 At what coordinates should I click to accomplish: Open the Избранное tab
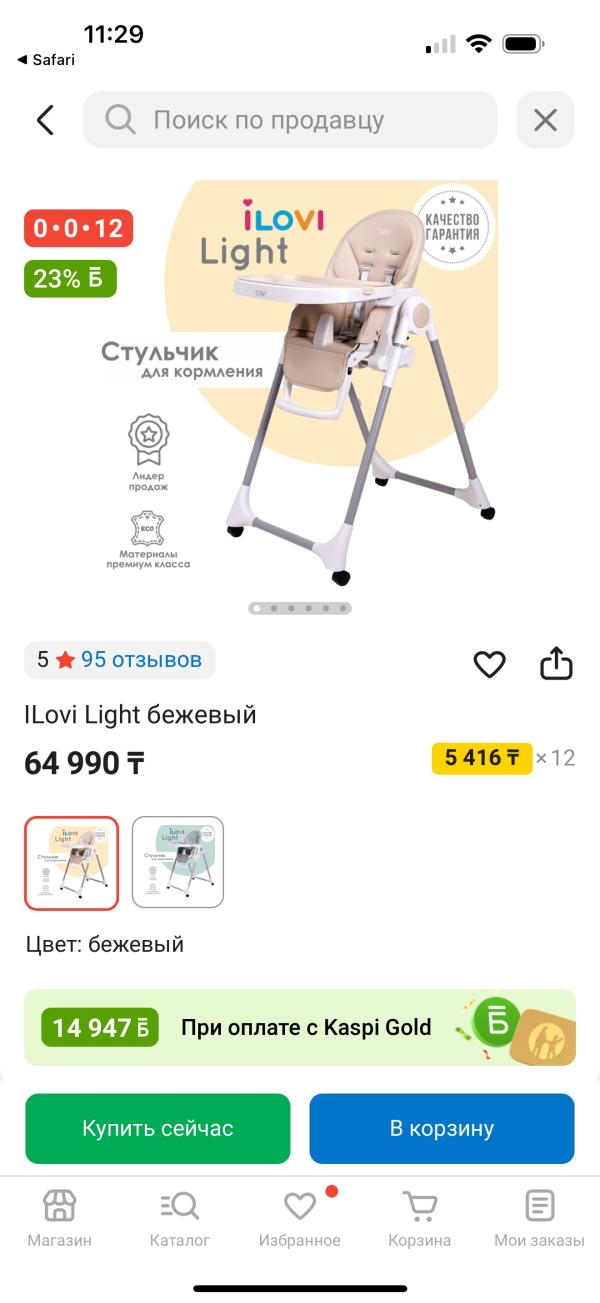tap(300, 1219)
